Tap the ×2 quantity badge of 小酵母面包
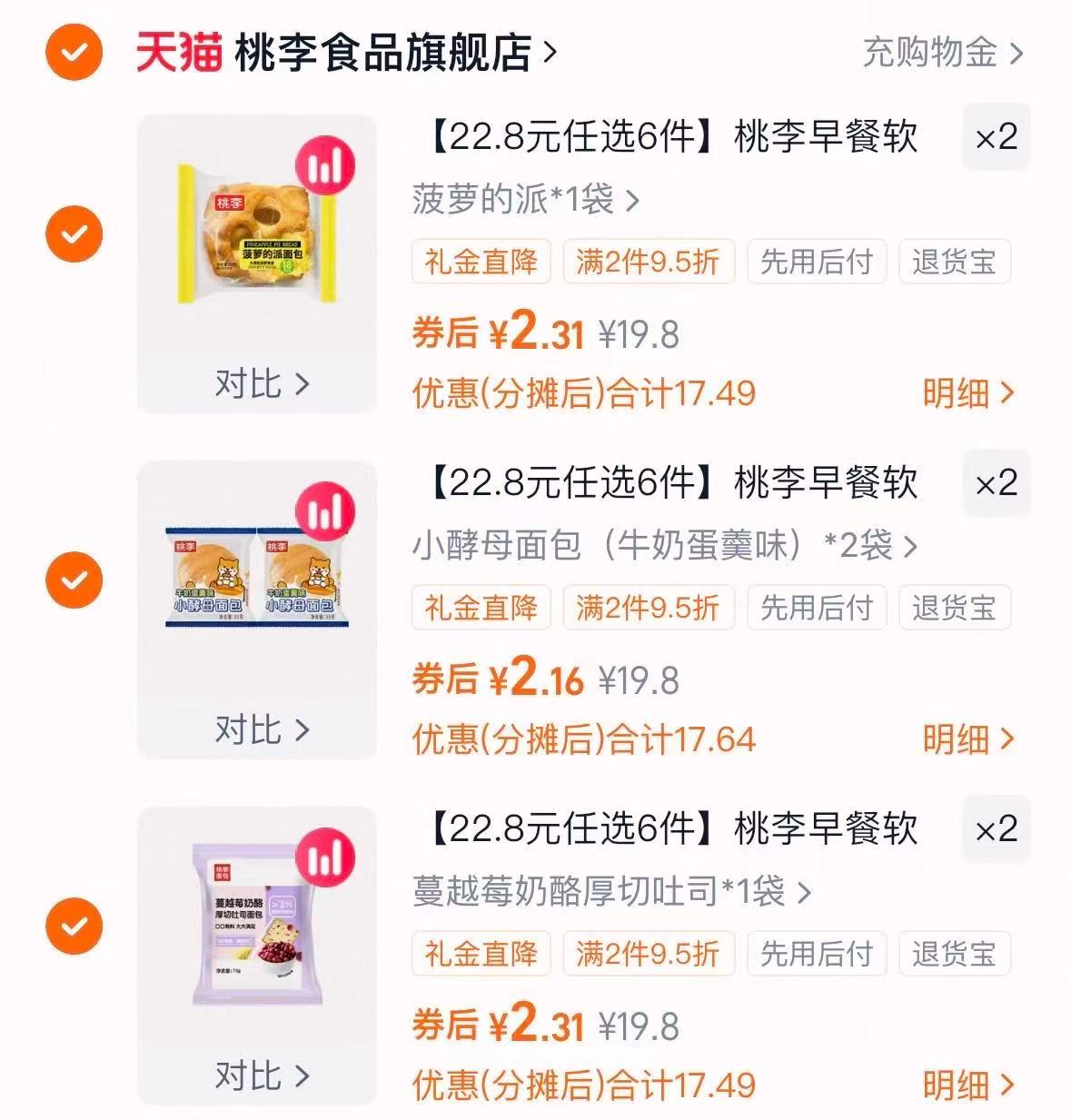Image resolution: width=1071 pixels, height=1120 pixels. (996, 483)
